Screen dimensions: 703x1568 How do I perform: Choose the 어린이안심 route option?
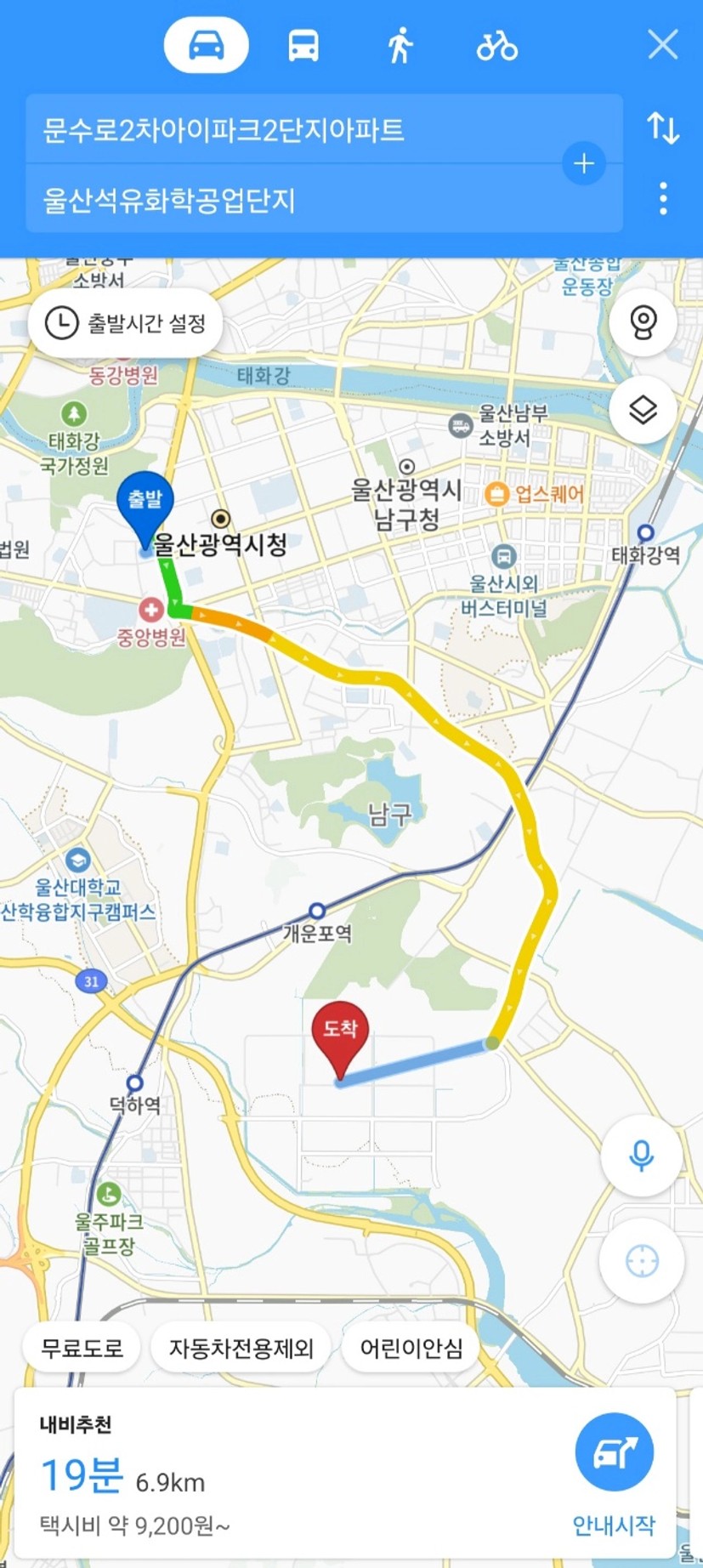tap(411, 1348)
